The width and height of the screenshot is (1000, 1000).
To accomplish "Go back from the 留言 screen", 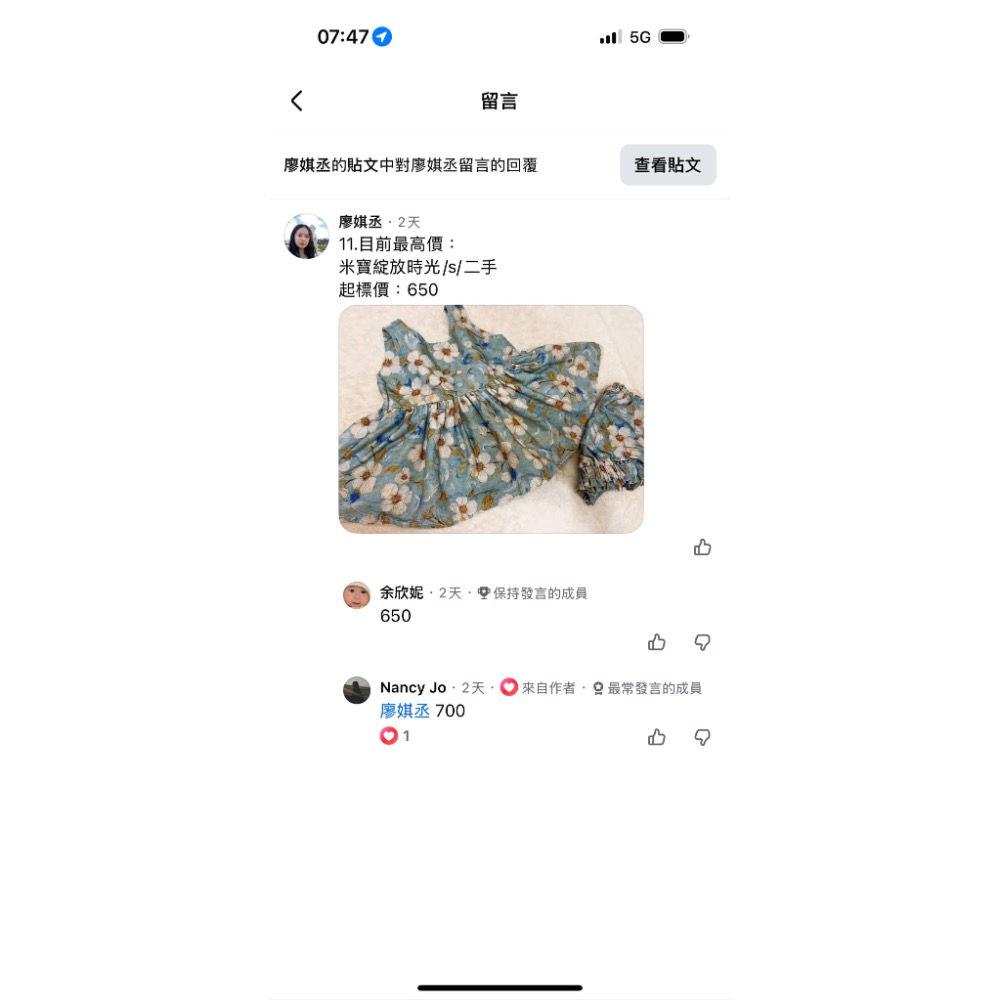I will coord(297,101).
